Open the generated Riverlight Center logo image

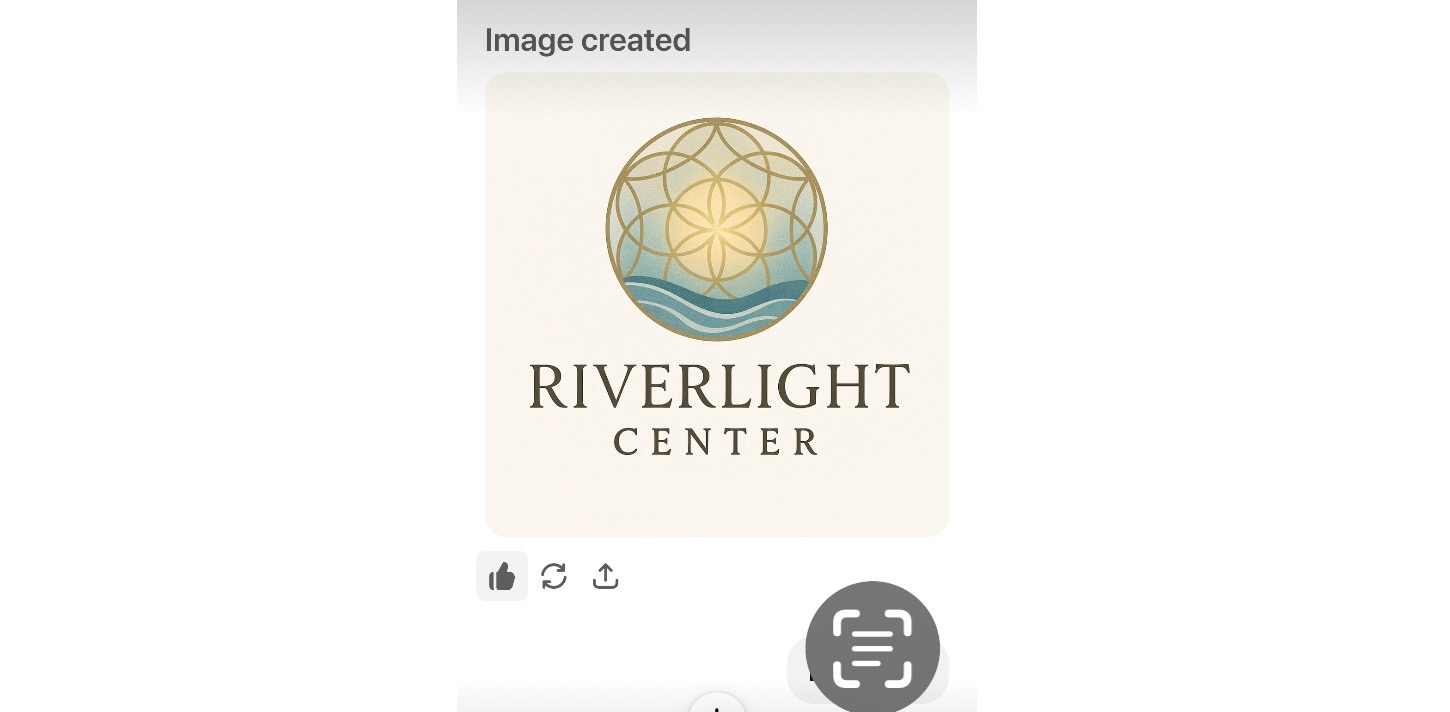coord(716,304)
